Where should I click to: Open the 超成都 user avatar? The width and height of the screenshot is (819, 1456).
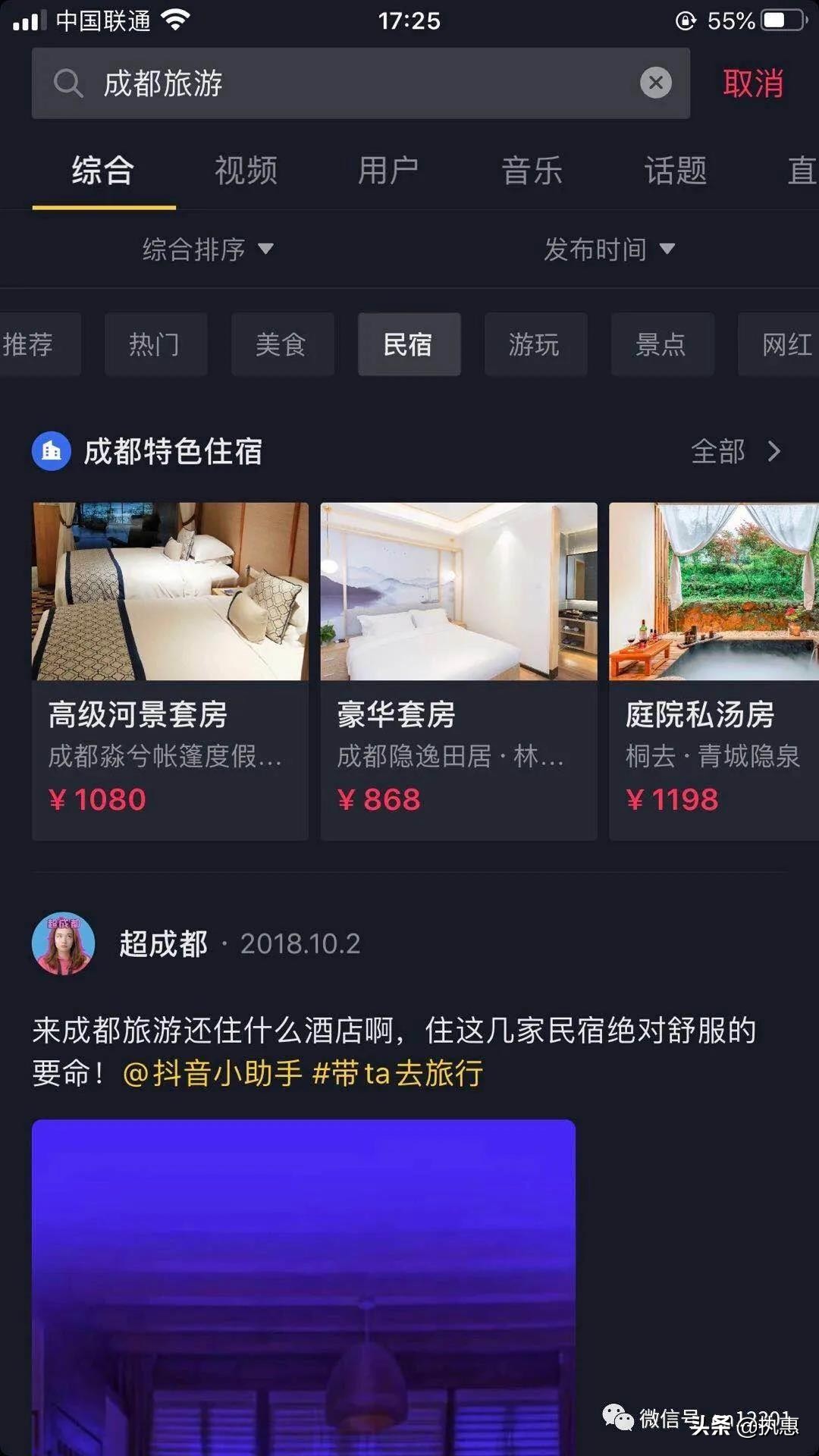click(63, 943)
